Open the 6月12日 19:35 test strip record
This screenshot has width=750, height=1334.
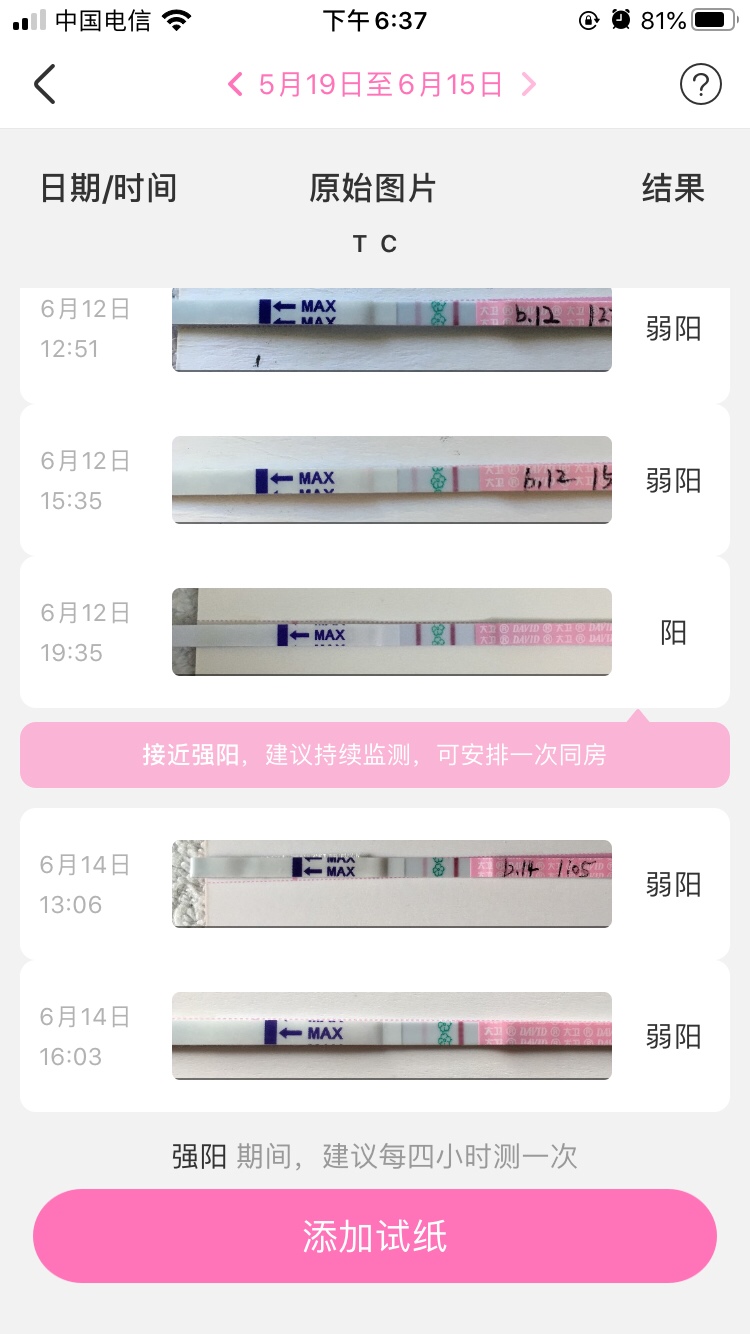tap(375, 632)
